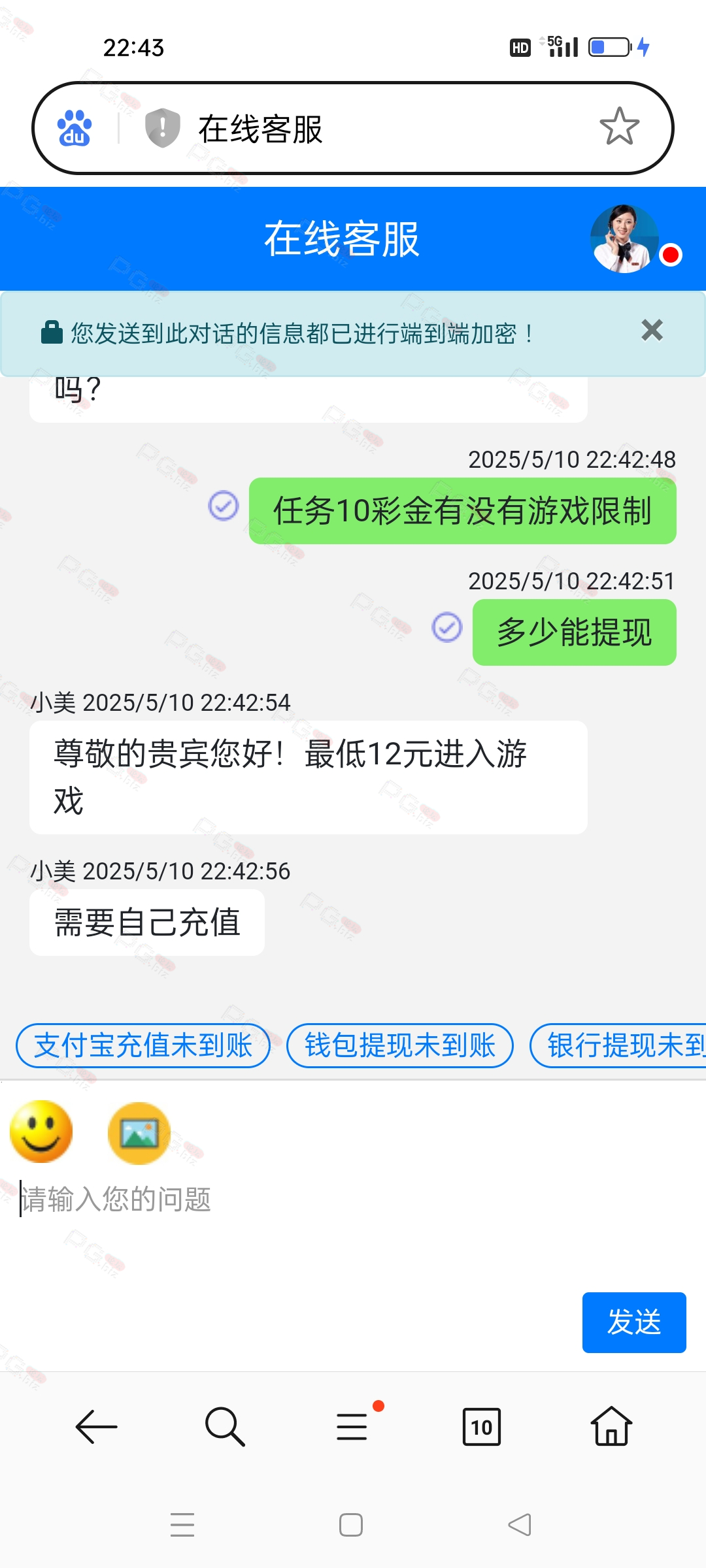The width and height of the screenshot is (706, 1568).
Task: Attach a picture with the image icon
Action: [139, 1133]
